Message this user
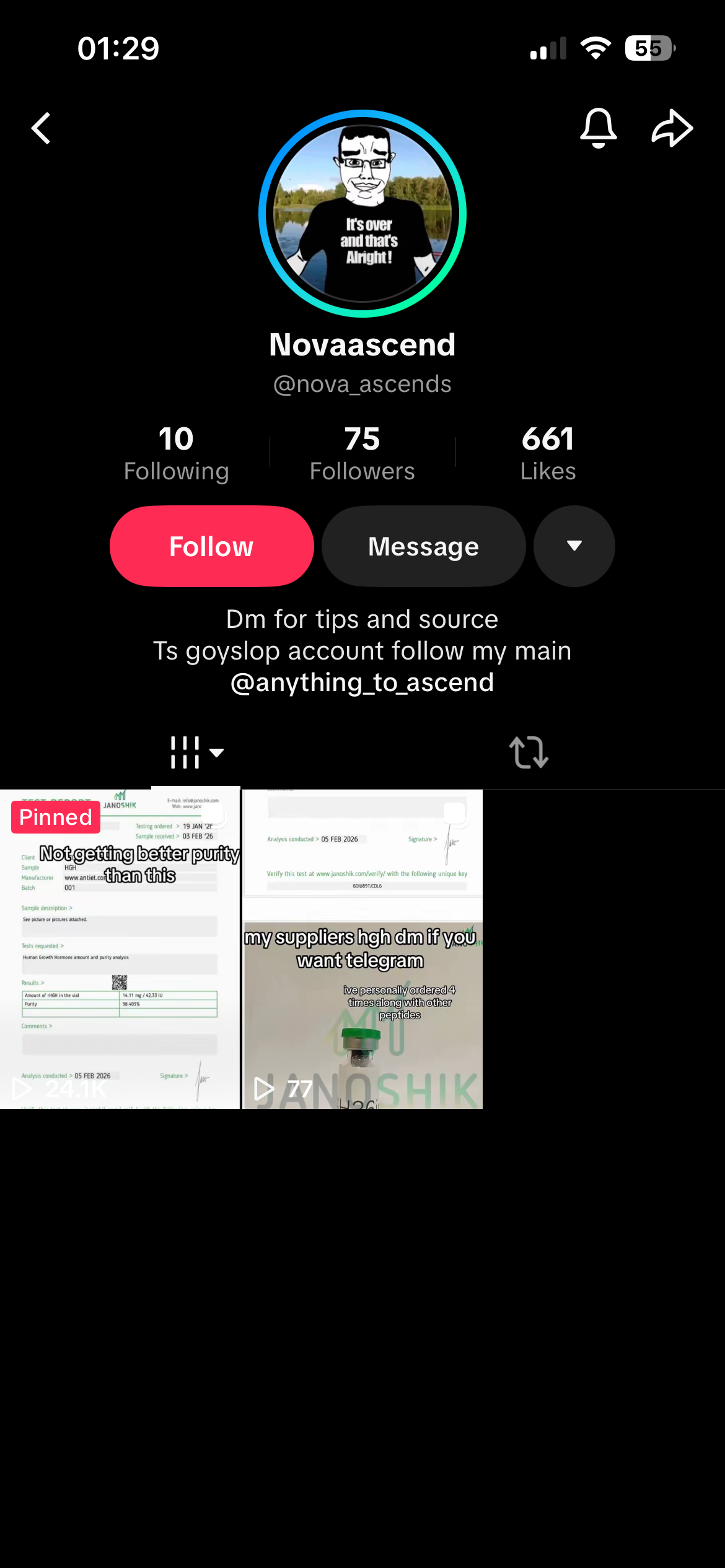This screenshot has height=1568, width=725. [424, 546]
